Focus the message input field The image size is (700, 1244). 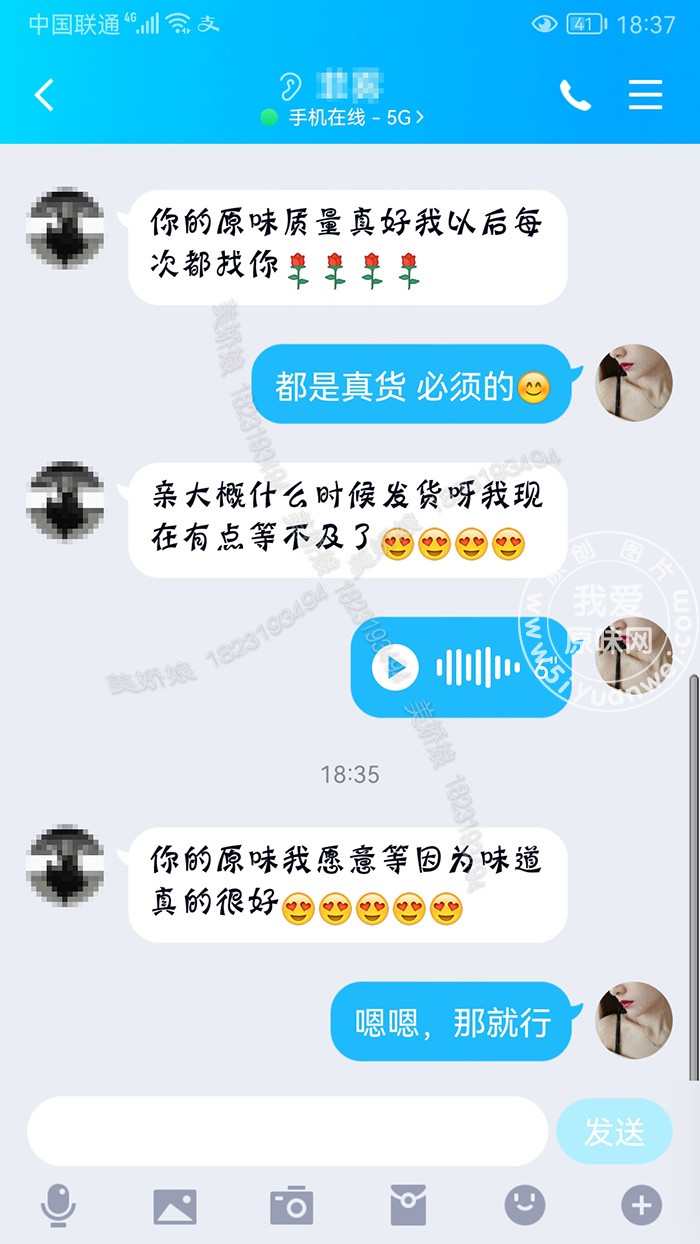point(287,1131)
